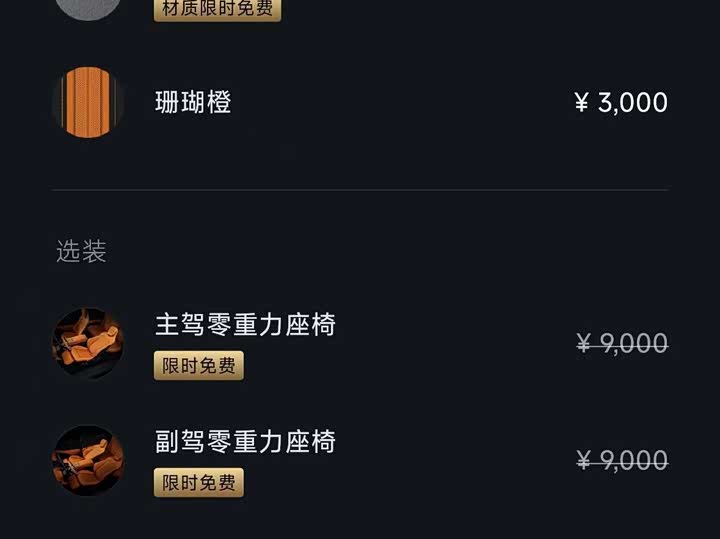This screenshot has height=539, width=720.
Task: Choose the gray interior with 材质限时免费 tag
Action: (89, 8)
